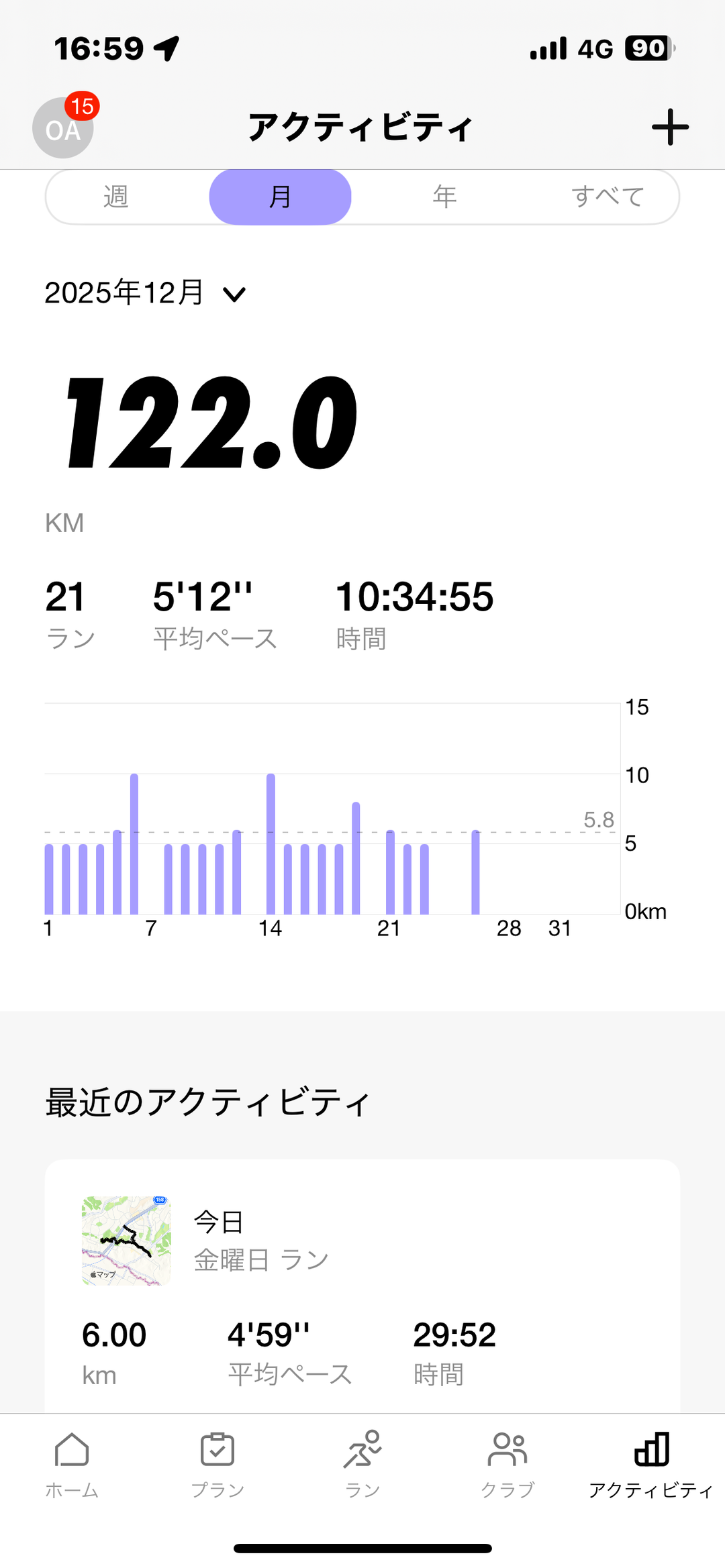The image size is (725, 1568).
Task: Tap the アクティビティ tab in the bottom bar
Action: [651, 1464]
